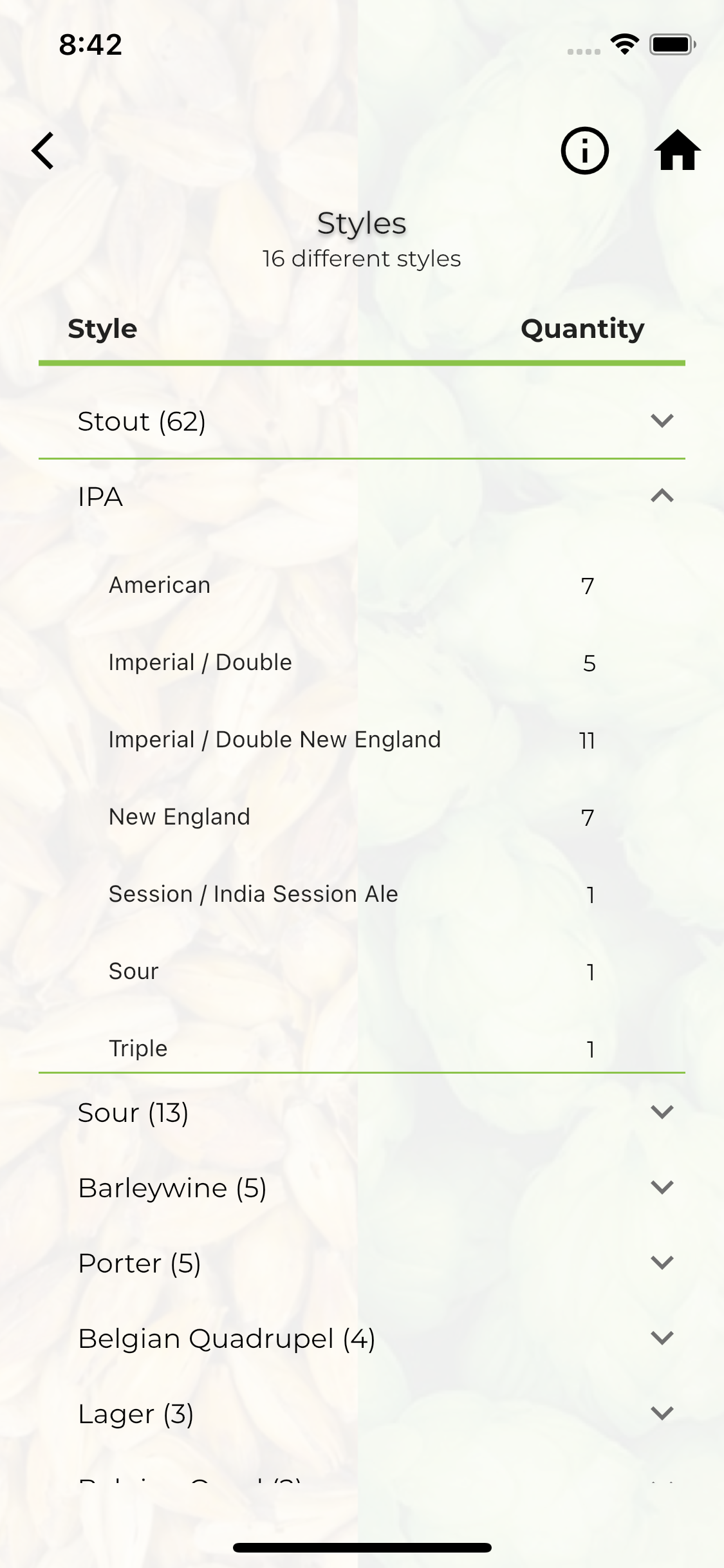Viewport: 724px width, 1568px height.
Task: Expand the Porter (5) section
Action: [362, 1263]
